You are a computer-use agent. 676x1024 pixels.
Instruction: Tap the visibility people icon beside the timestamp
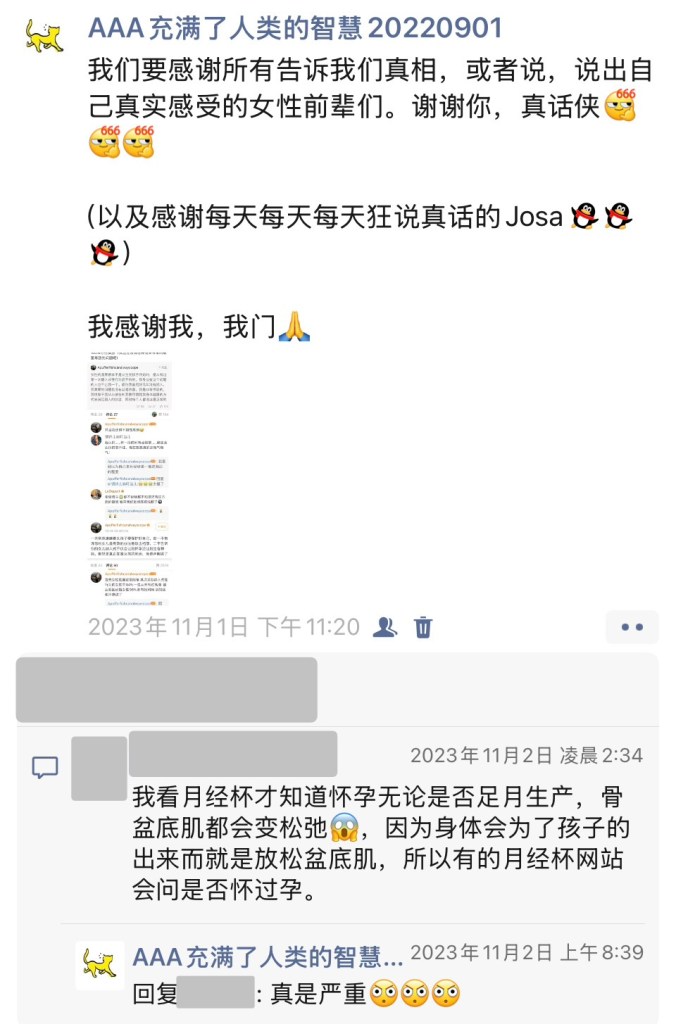384,627
